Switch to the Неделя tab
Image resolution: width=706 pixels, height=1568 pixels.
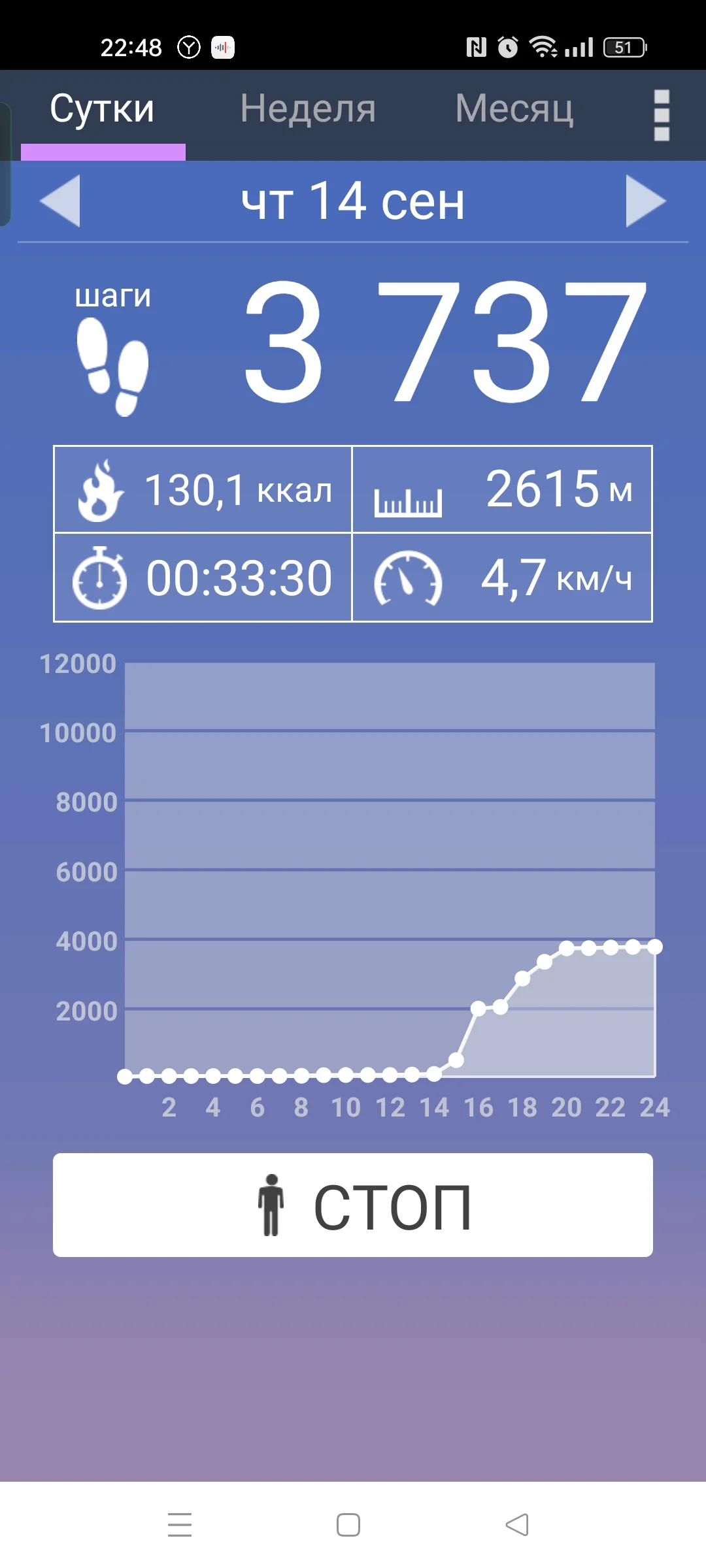coord(308,109)
